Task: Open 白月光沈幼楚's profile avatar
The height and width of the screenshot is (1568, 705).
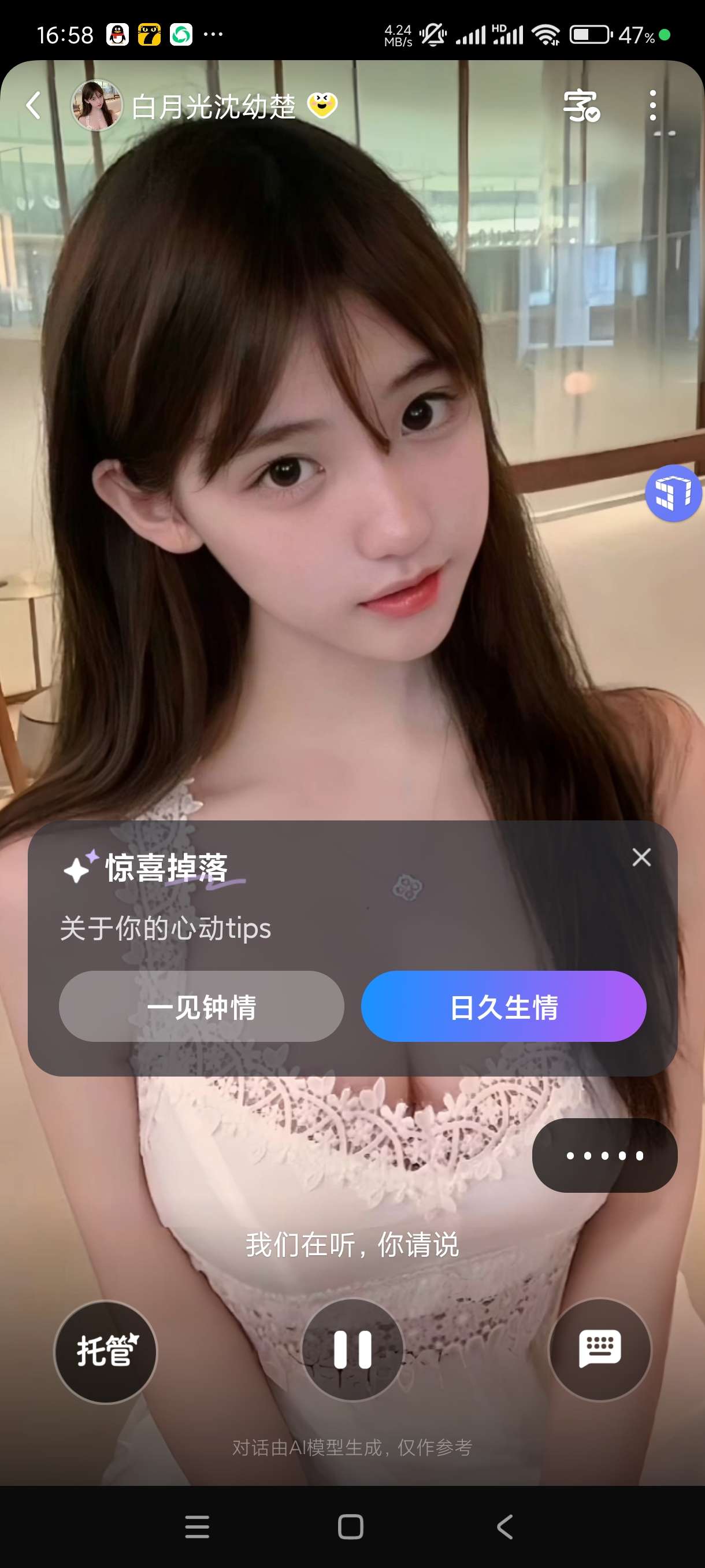Action: pos(96,105)
